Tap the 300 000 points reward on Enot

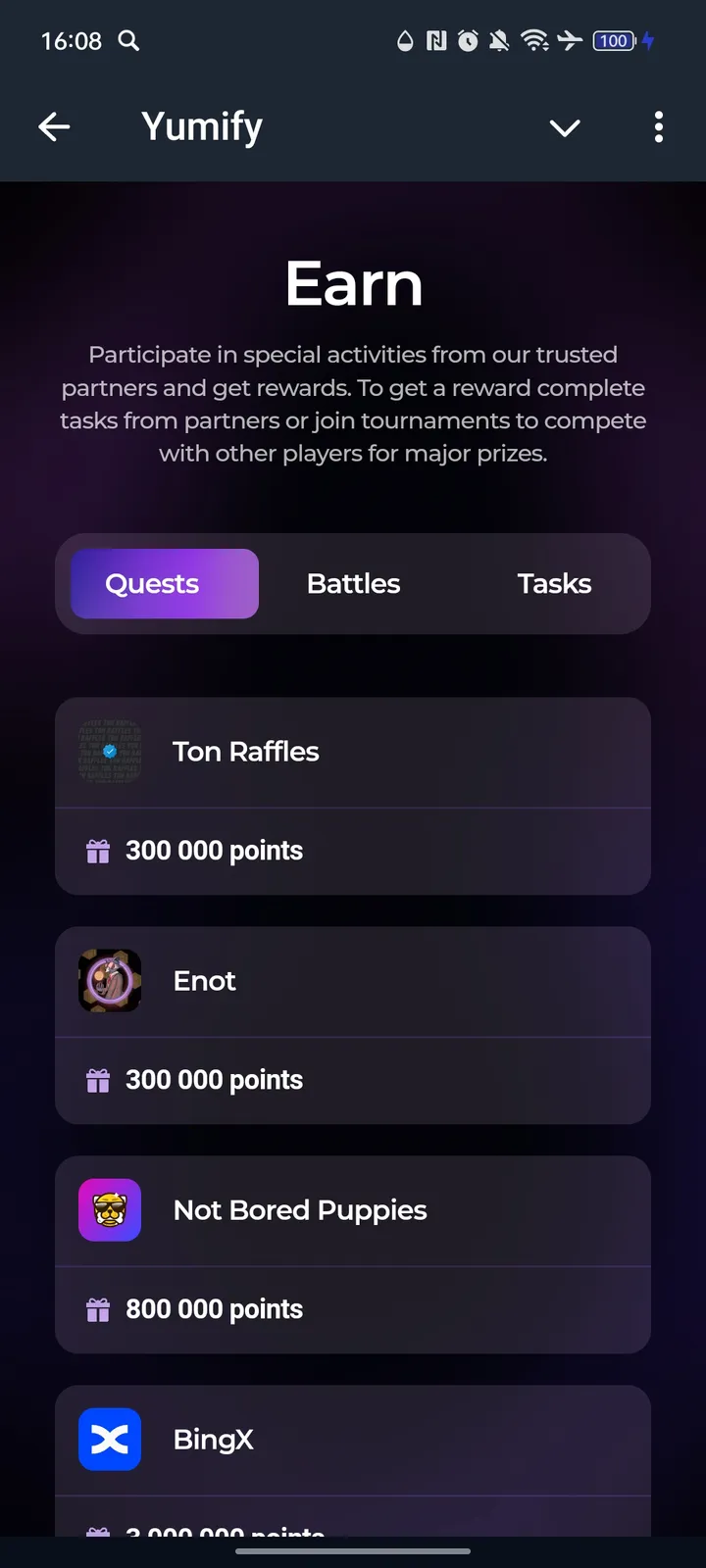[x=214, y=1080]
